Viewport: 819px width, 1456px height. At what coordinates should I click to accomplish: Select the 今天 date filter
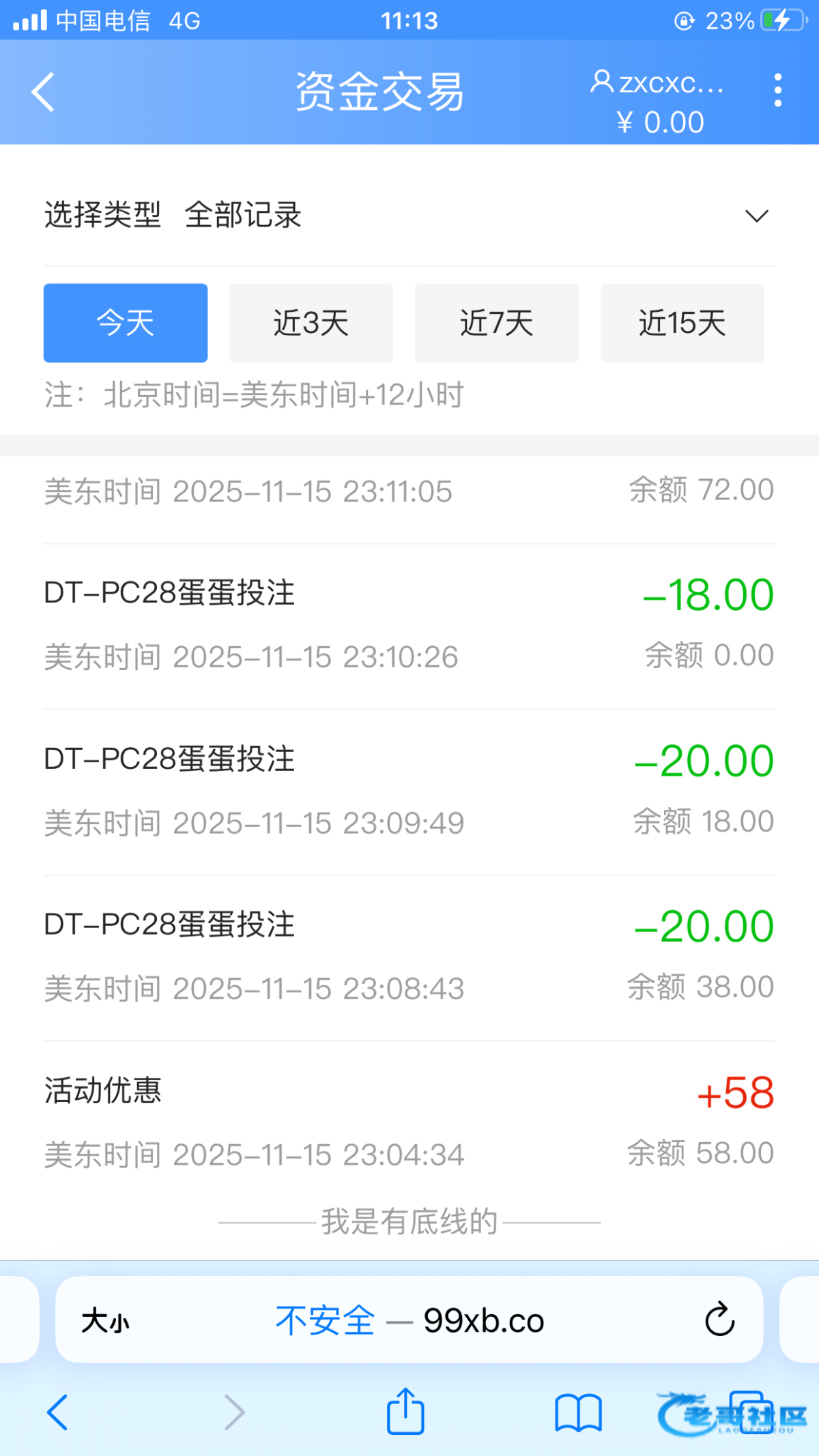[126, 323]
